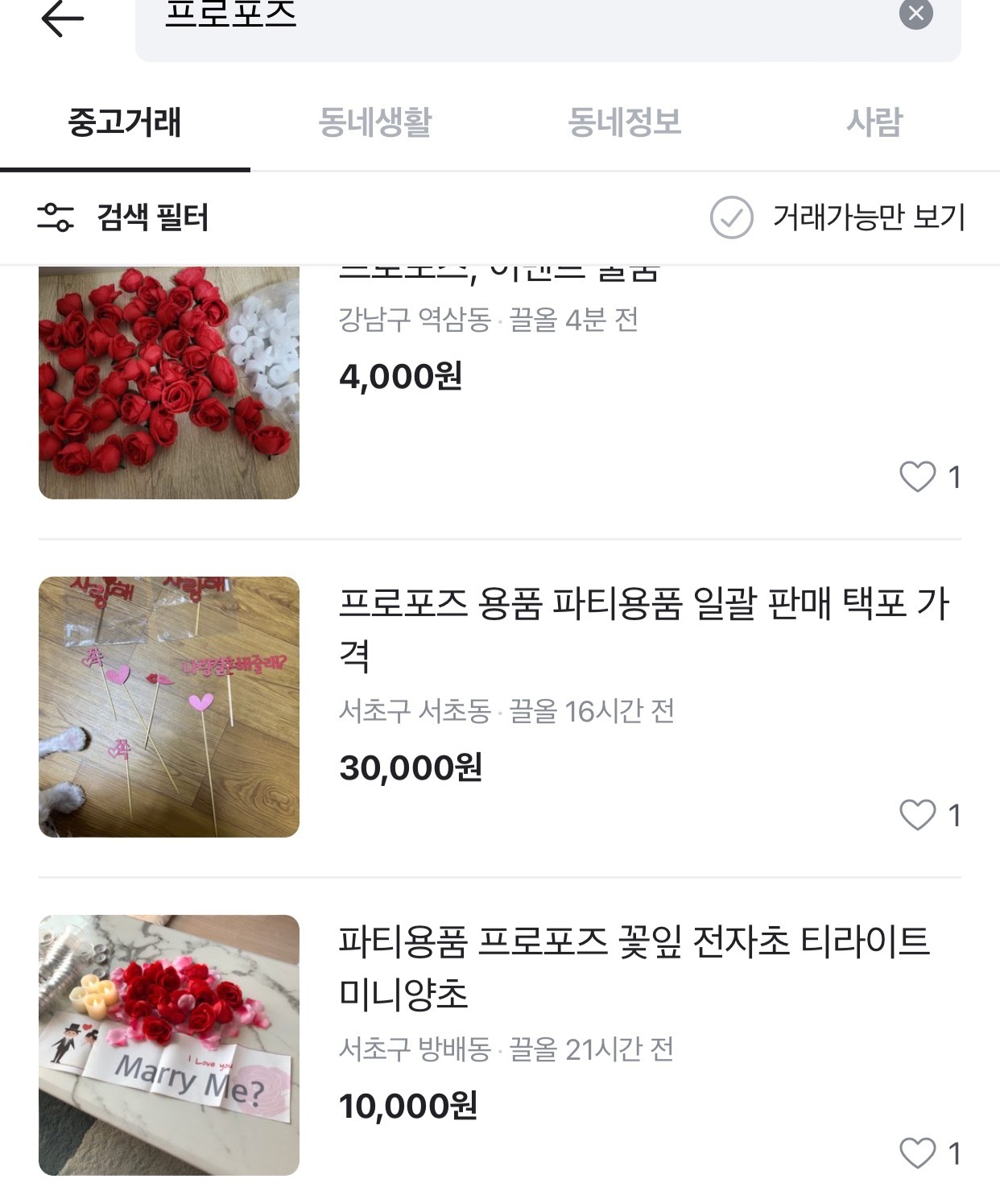Go back using the arrow icon
This screenshot has height=1204, width=1000.
point(62,18)
